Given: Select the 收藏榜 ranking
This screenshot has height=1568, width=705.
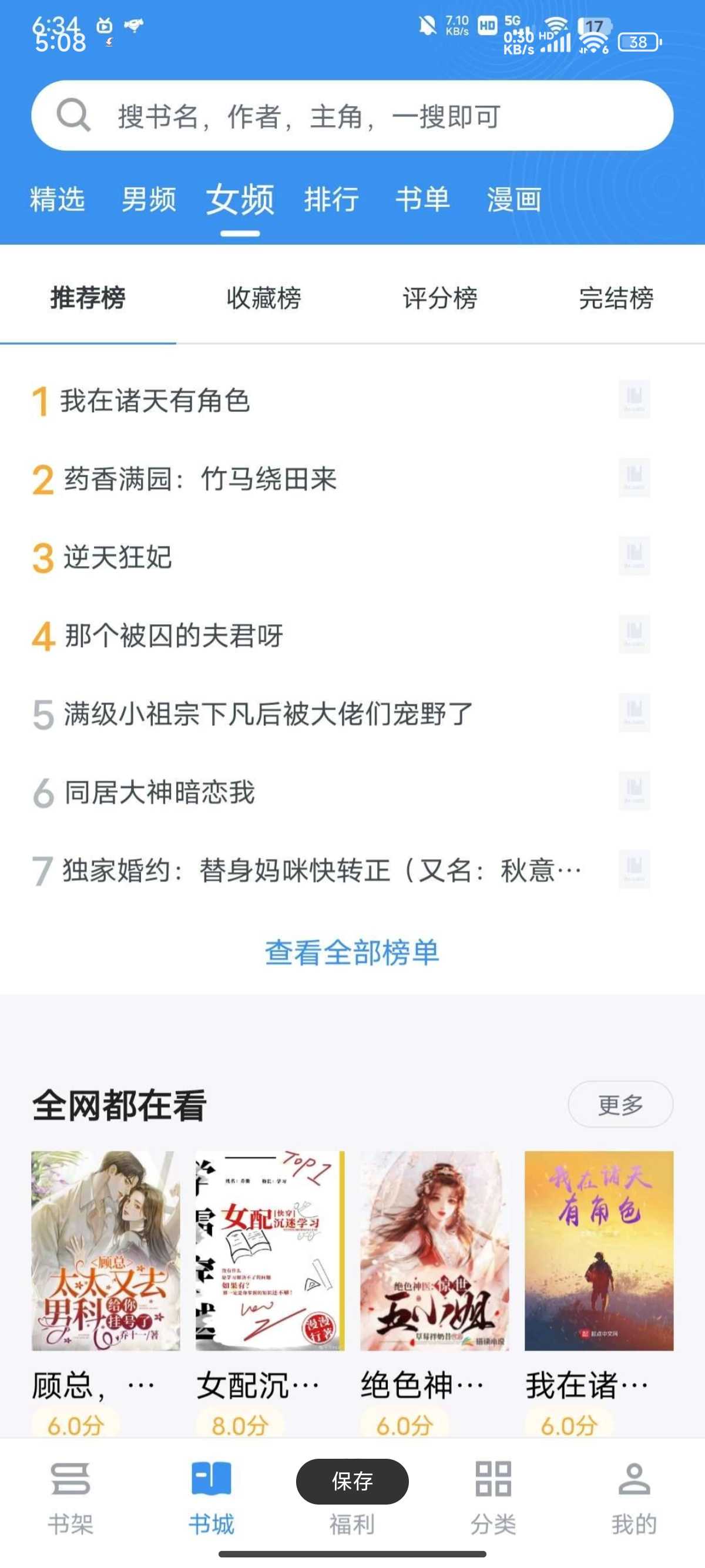Looking at the screenshot, I should click(x=264, y=298).
